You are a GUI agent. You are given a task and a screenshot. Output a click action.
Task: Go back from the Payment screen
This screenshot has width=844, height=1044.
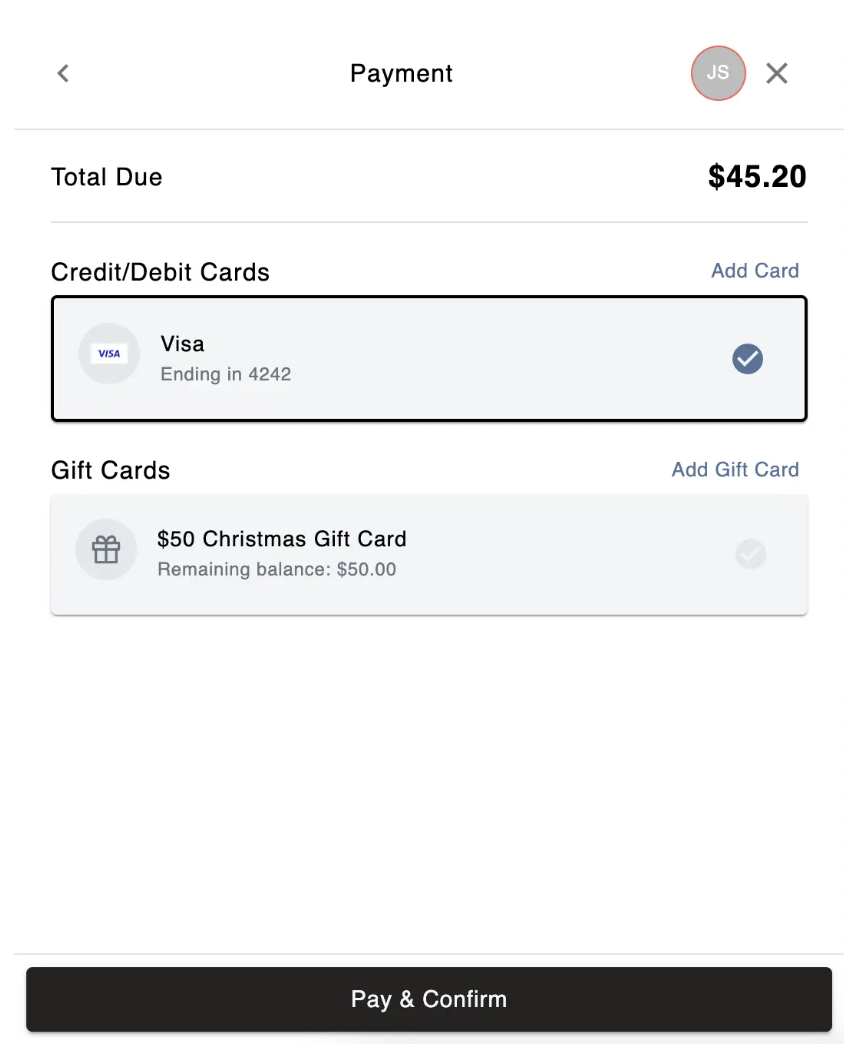(x=63, y=73)
